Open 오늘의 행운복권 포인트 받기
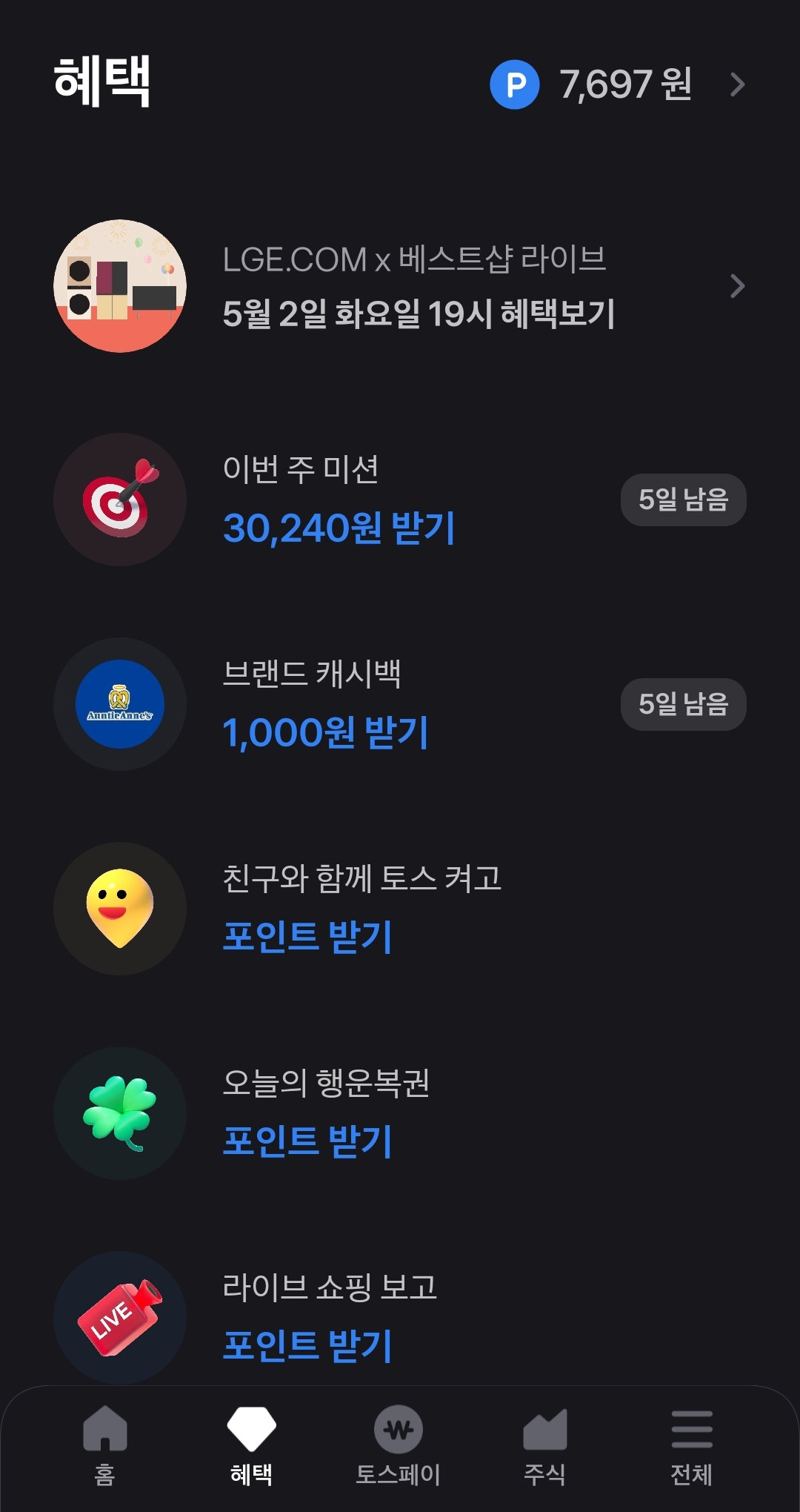Screen dimensions: 800x1512 [x=400, y=1113]
